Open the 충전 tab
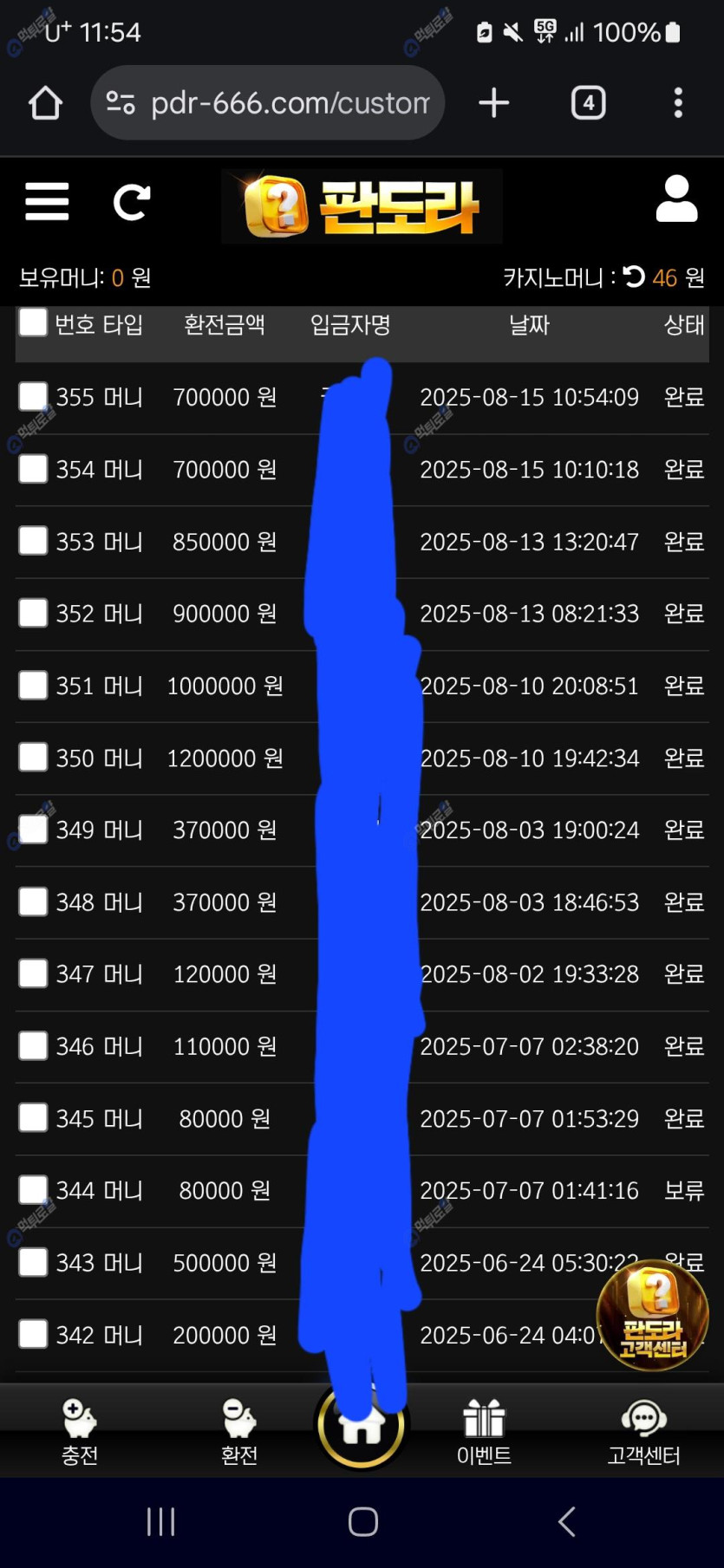 pyautogui.click(x=80, y=1430)
